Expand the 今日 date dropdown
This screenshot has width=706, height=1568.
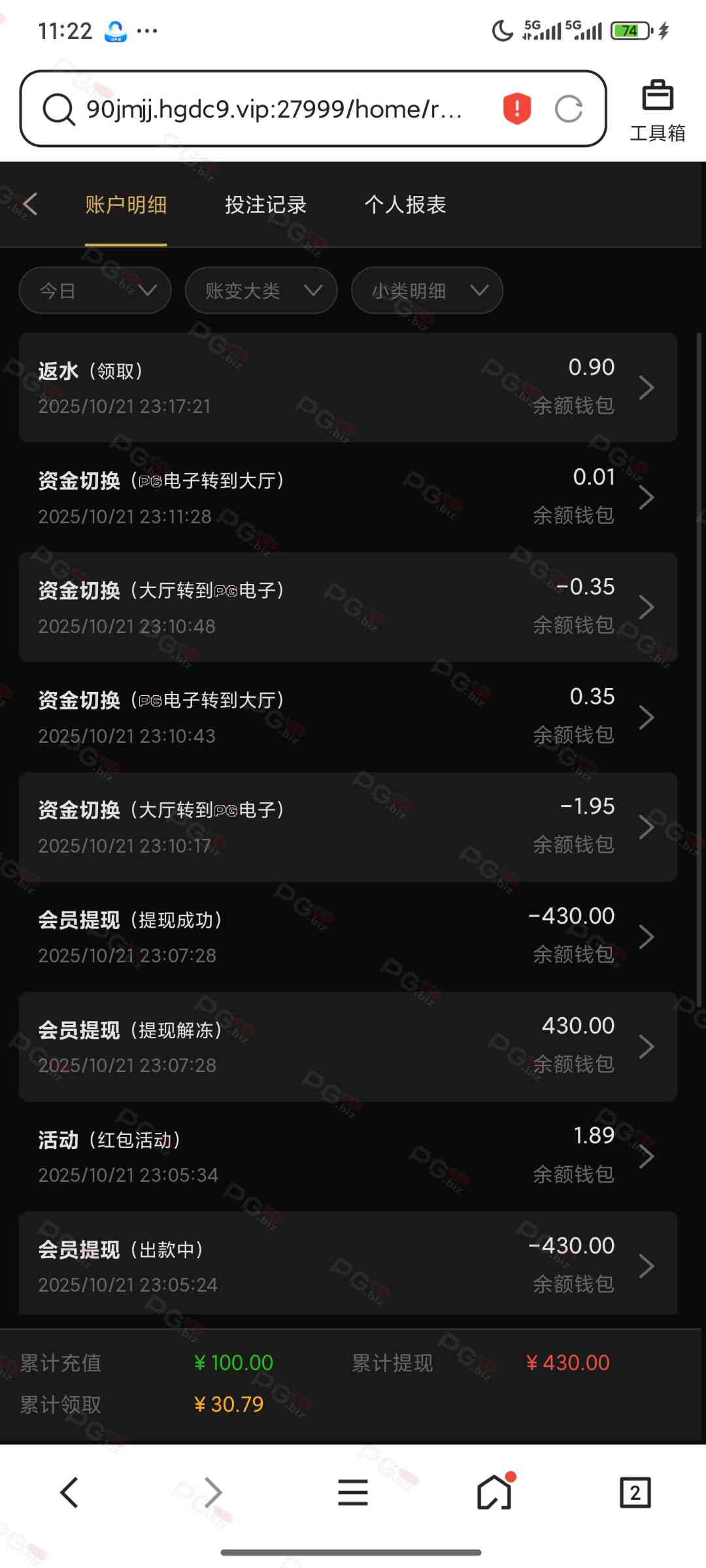pyautogui.click(x=95, y=291)
